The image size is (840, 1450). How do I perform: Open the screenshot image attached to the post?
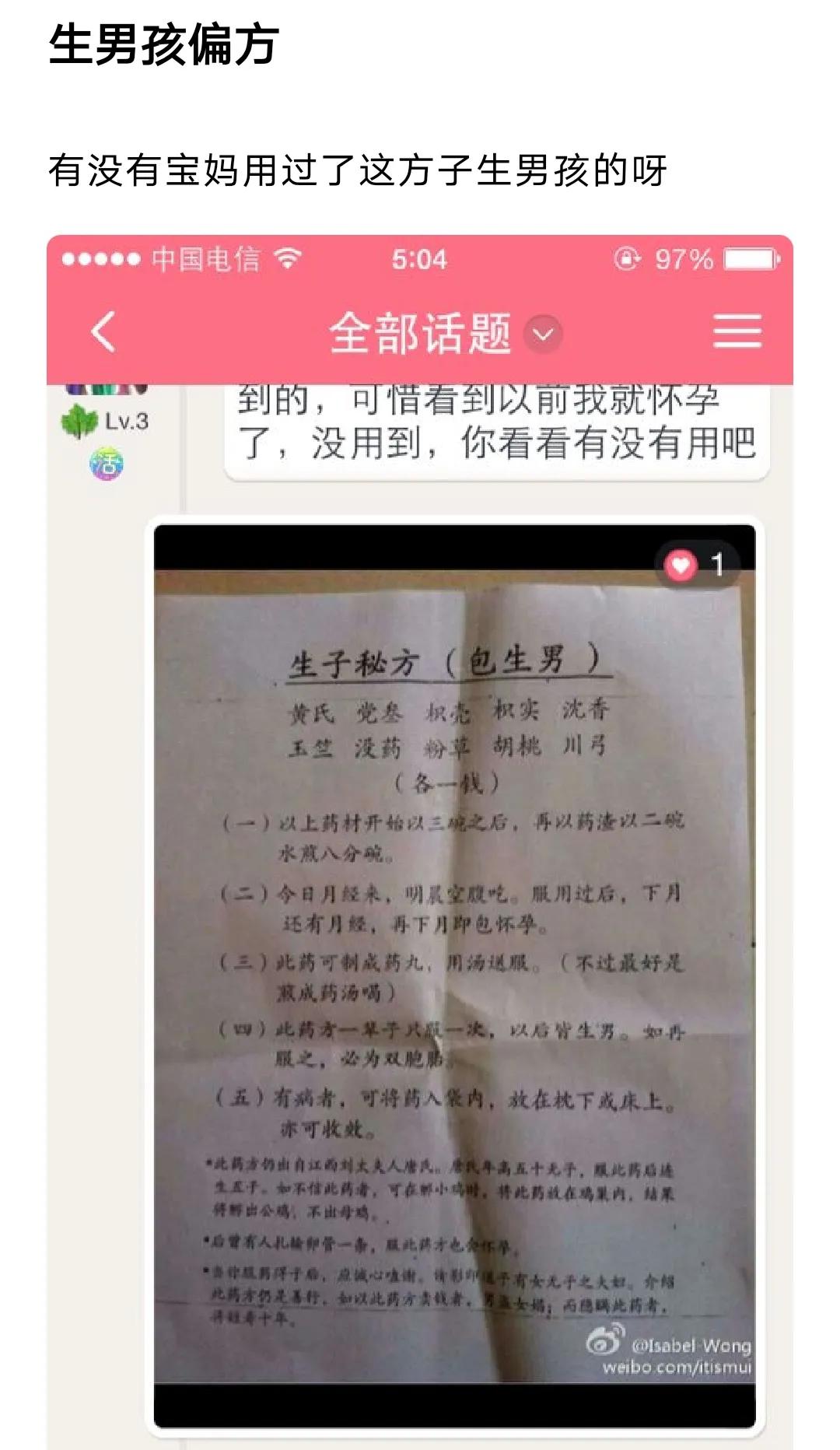click(x=420, y=840)
